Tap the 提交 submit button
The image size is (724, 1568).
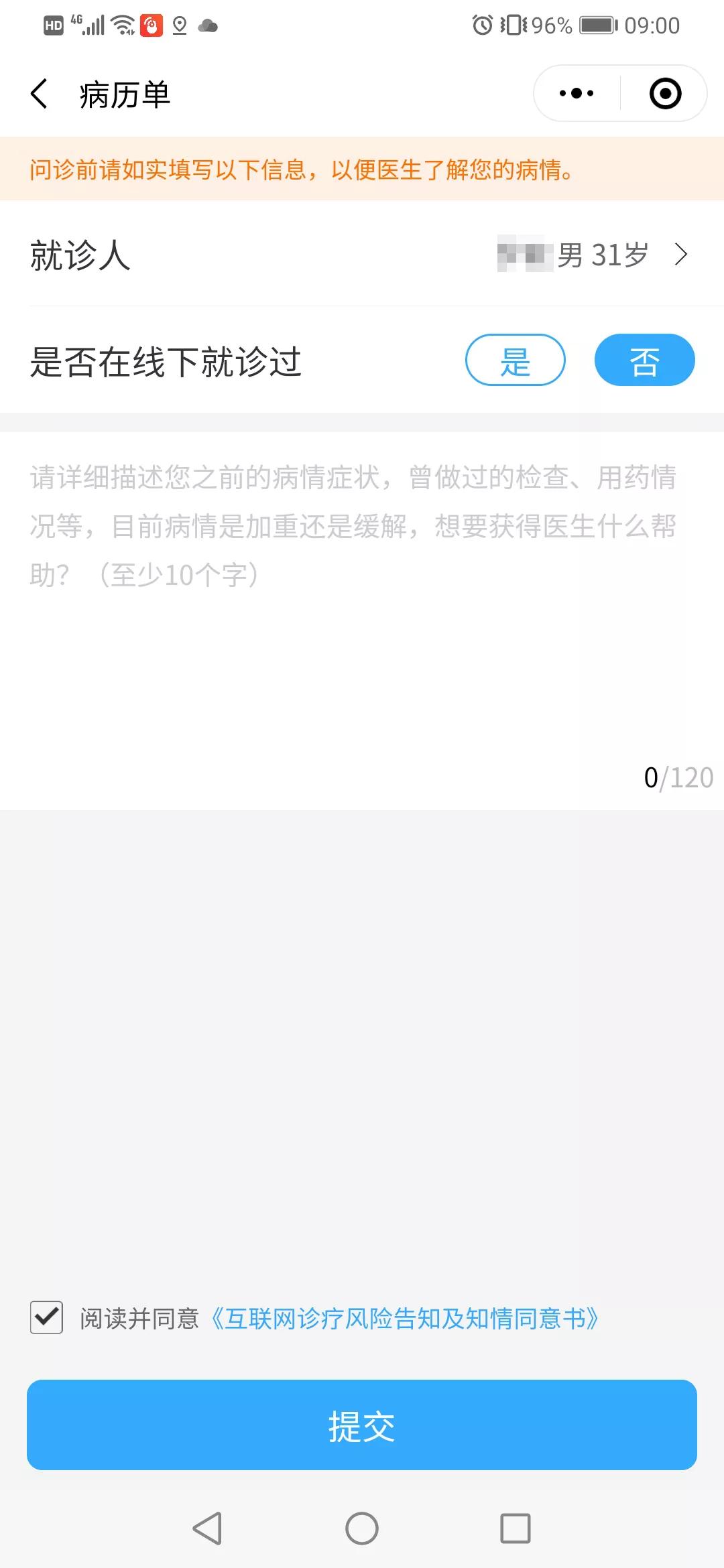(x=362, y=1426)
